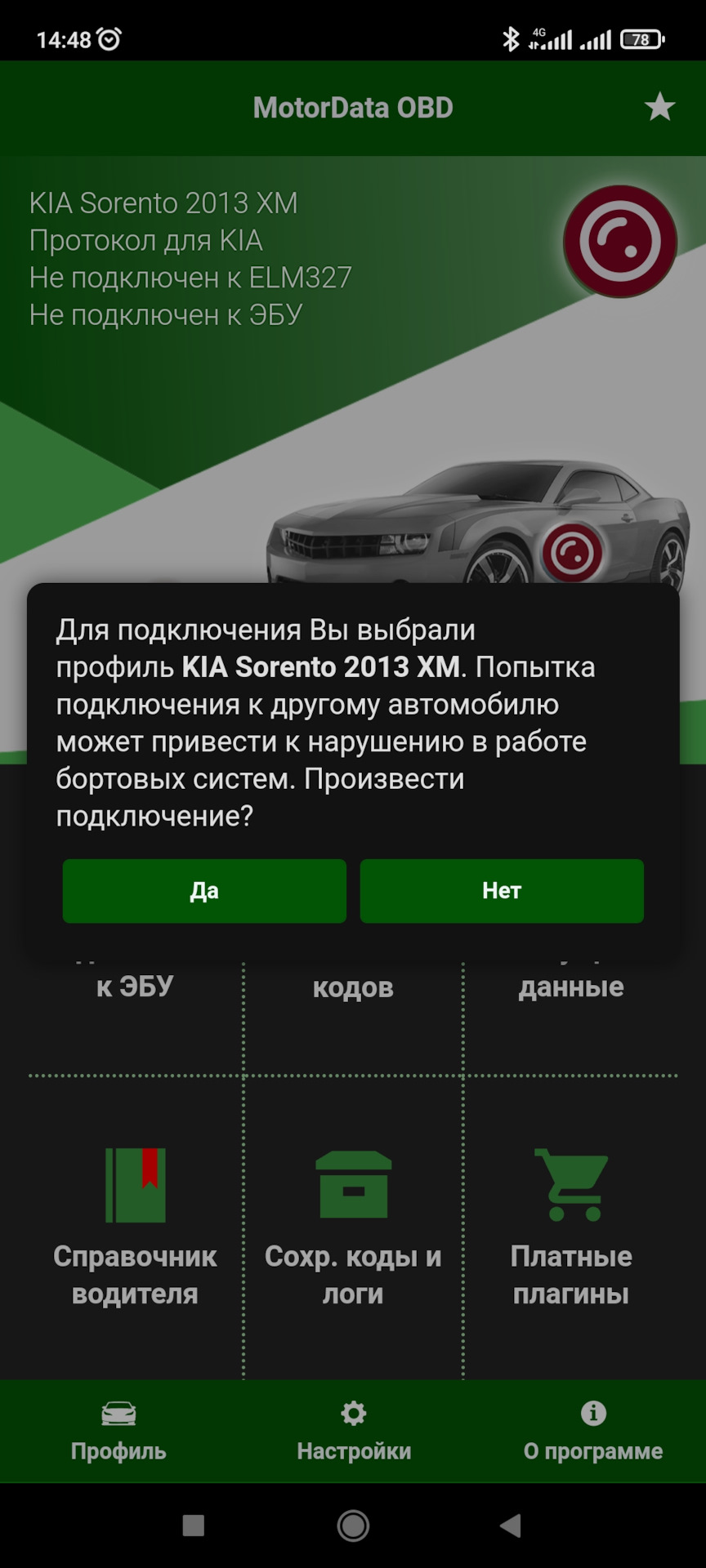Open the Настройки tab
This screenshot has height=1568, width=706.
click(353, 1431)
